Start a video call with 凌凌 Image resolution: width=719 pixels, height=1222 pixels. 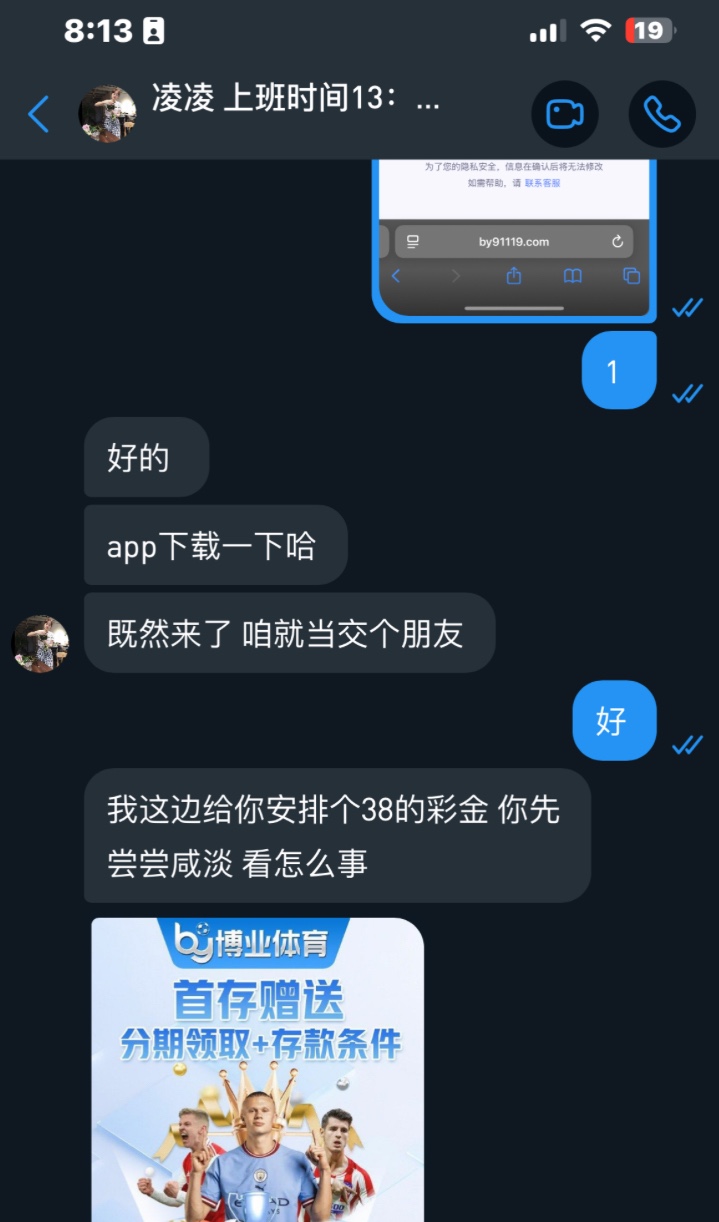click(x=564, y=114)
